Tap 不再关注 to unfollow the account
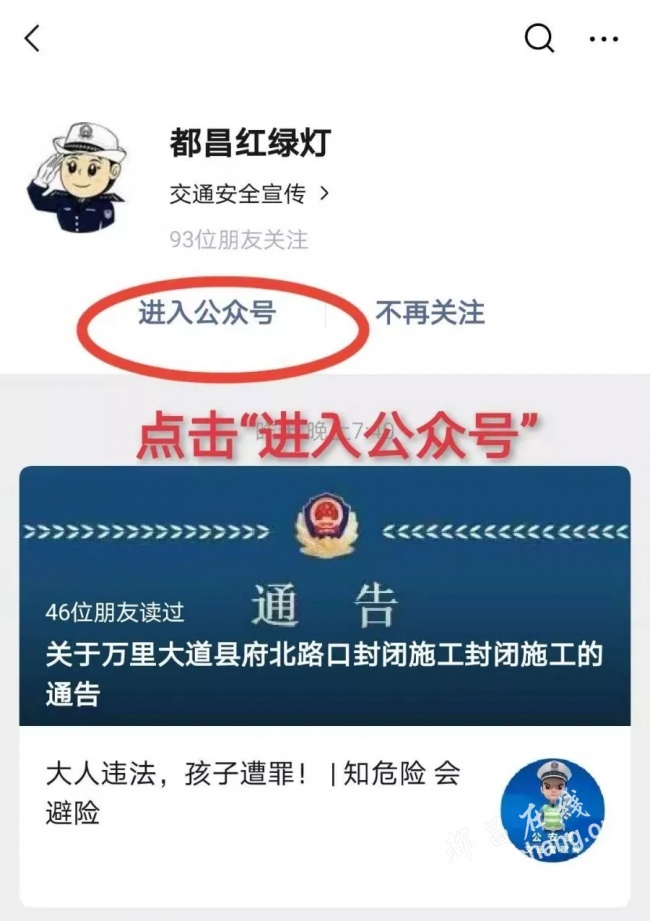Screen dimensions: 650x921 point(430,313)
